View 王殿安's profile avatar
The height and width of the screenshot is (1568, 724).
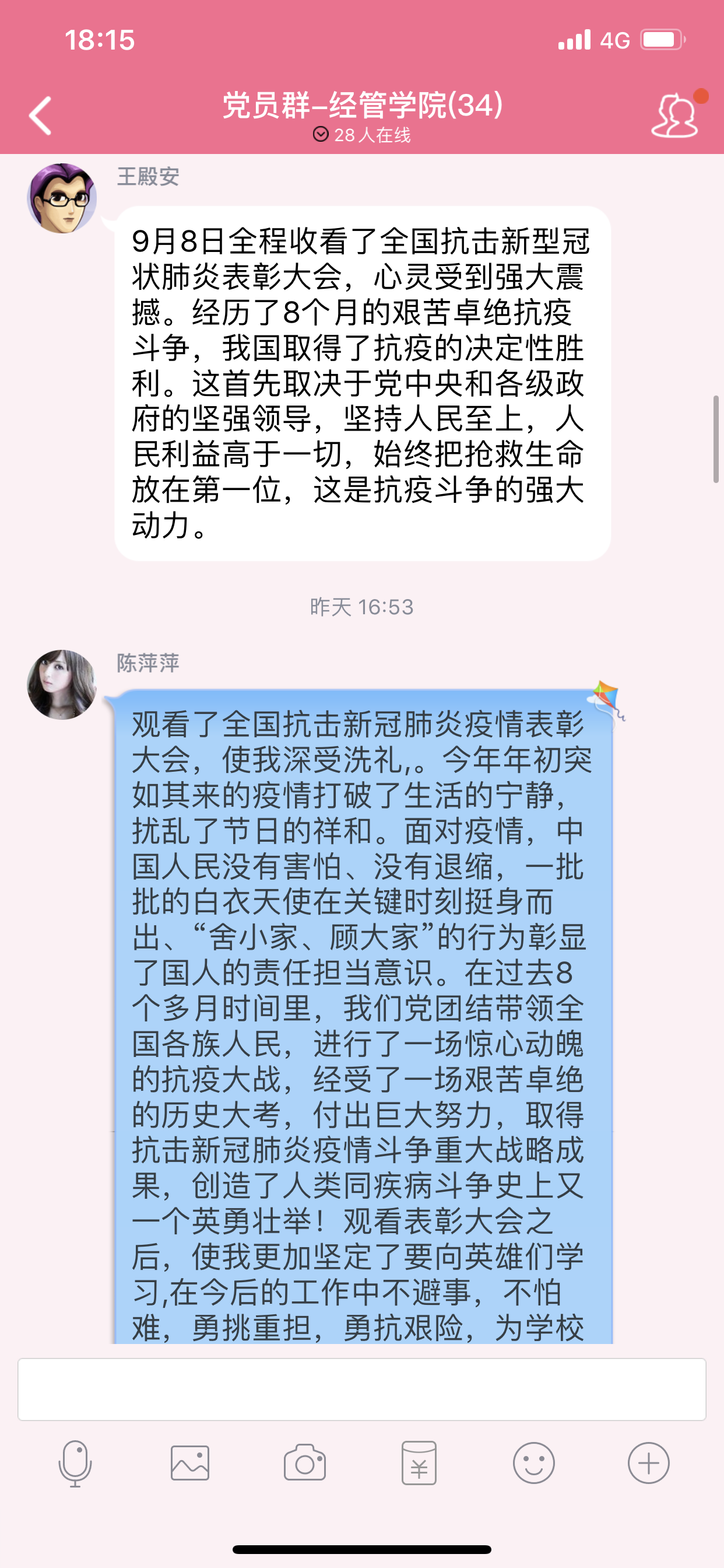[x=62, y=198]
